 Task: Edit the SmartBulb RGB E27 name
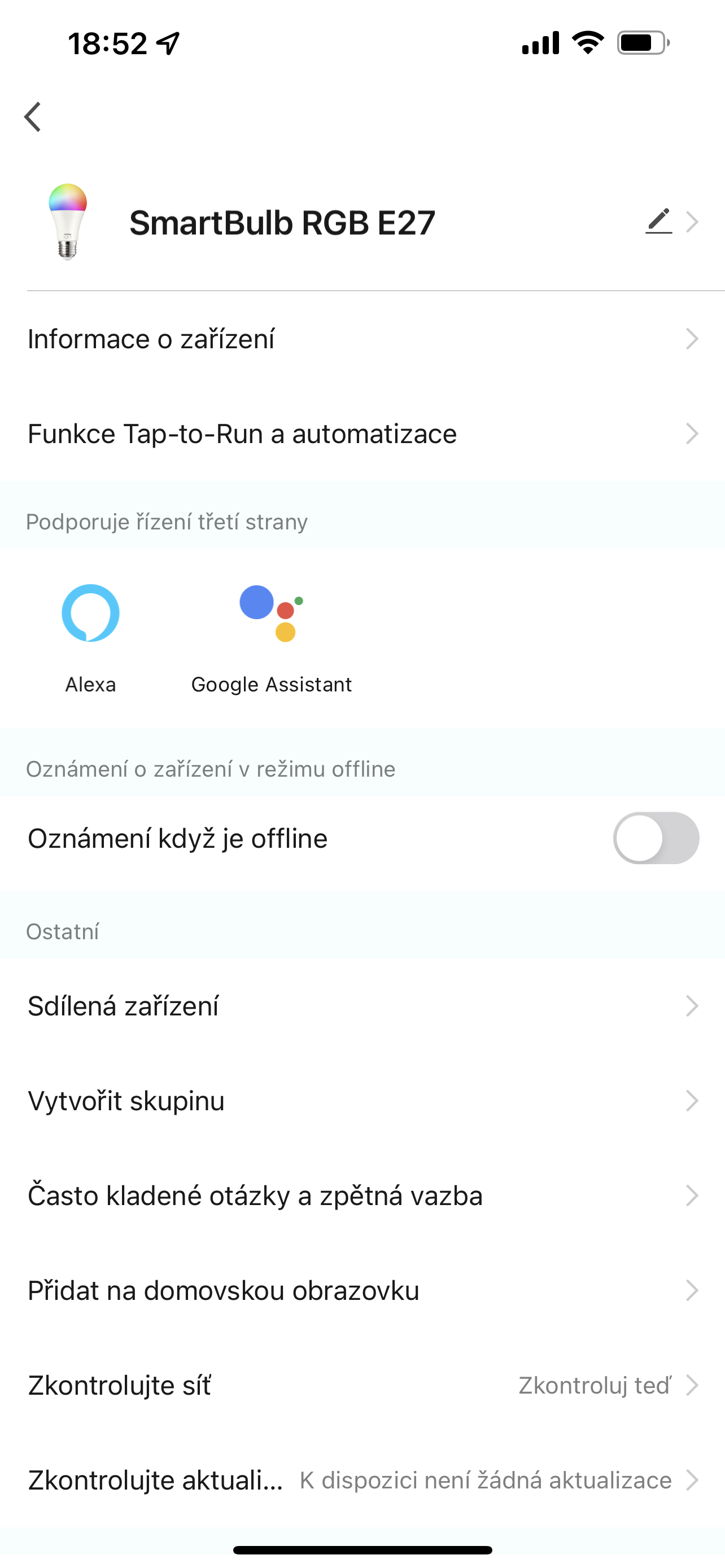click(658, 222)
